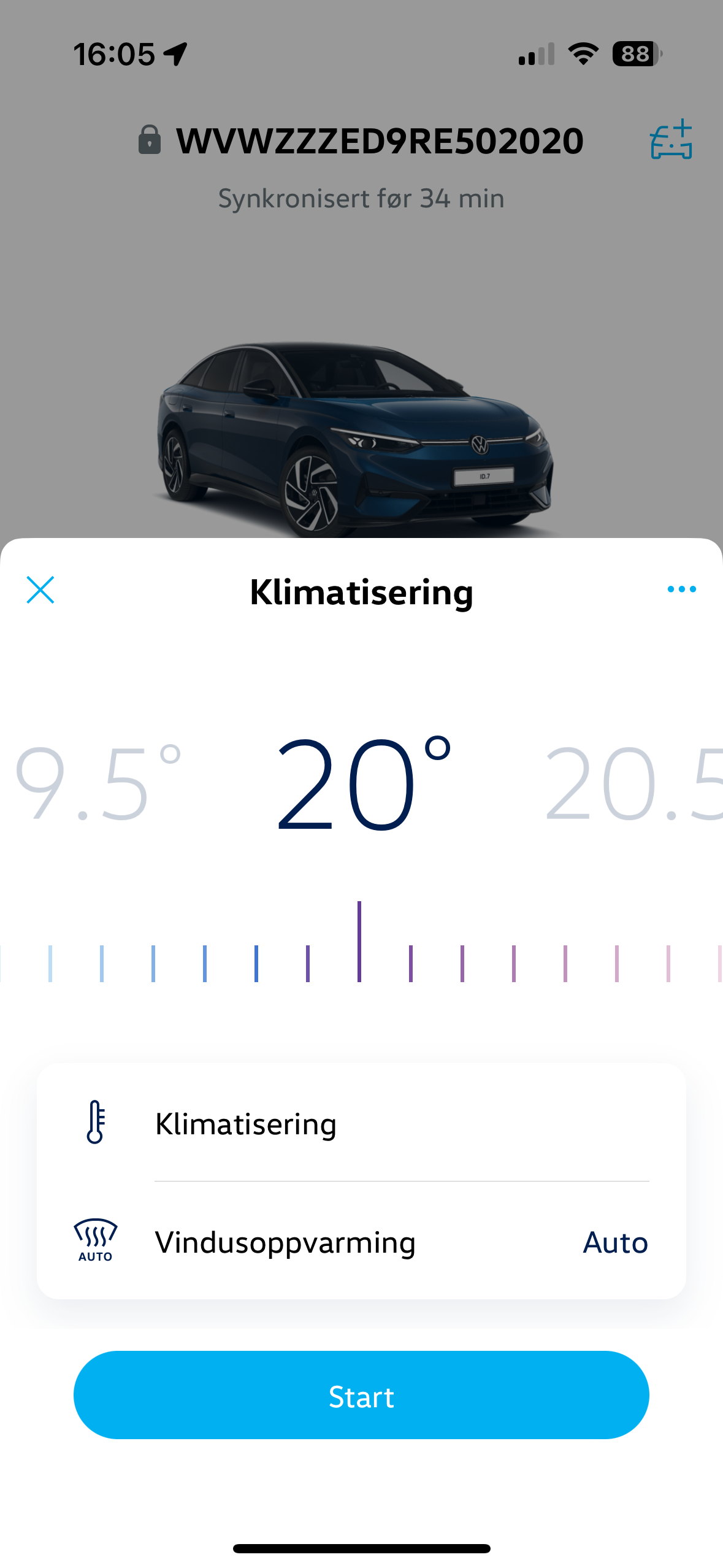Screen dimensions: 723x1568
Task: Tap the add vehicle icon
Action: point(671,140)
